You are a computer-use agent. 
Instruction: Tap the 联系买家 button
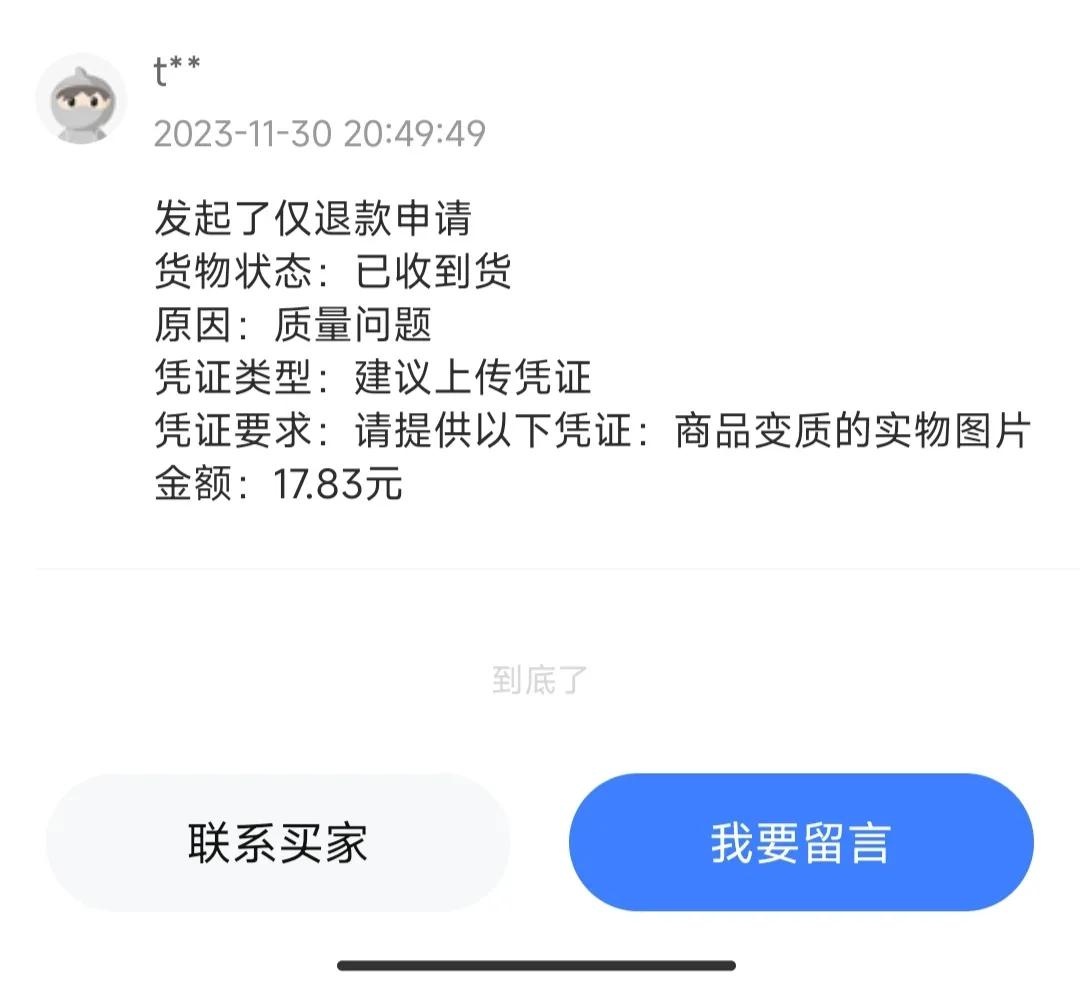point(278,842)
